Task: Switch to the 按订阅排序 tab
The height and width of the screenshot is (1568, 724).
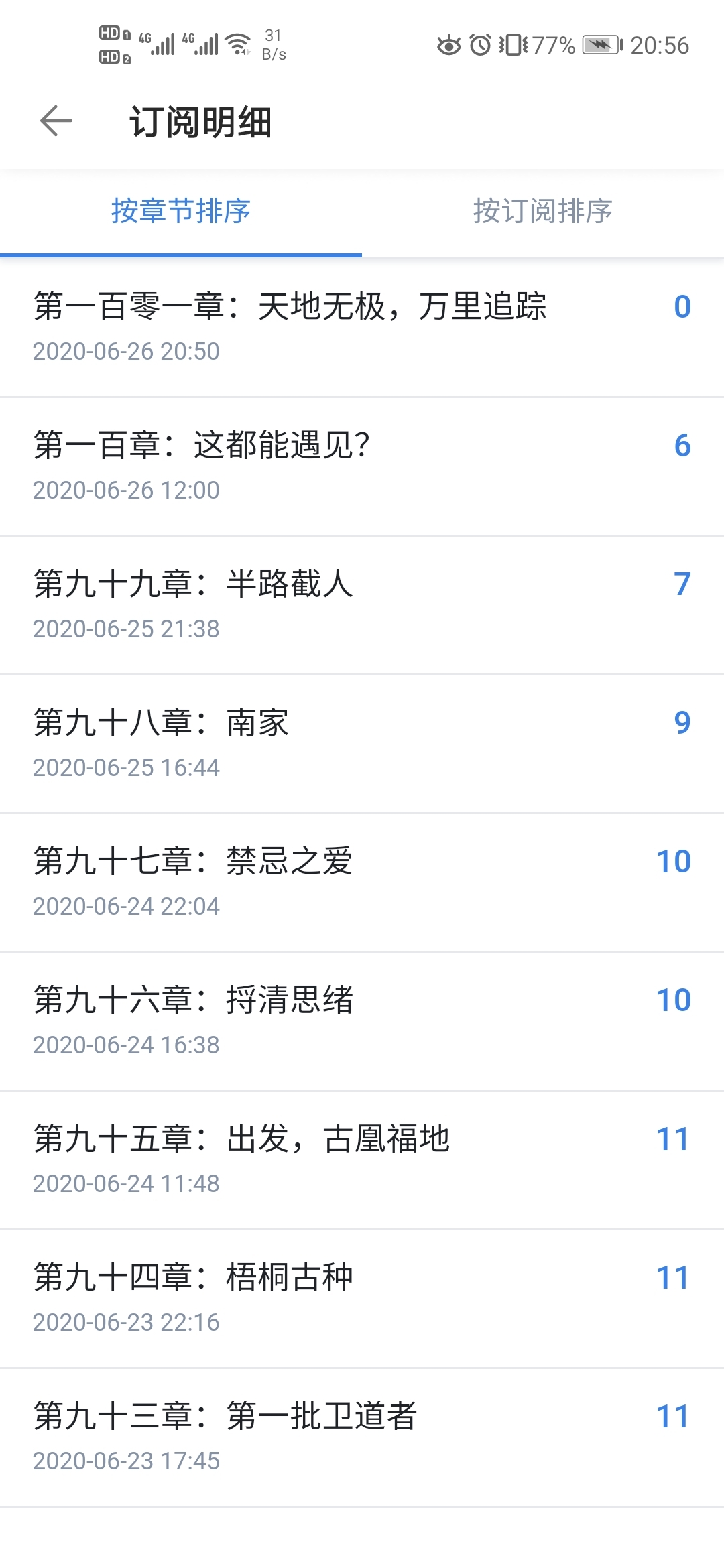Action: [543, 212]
